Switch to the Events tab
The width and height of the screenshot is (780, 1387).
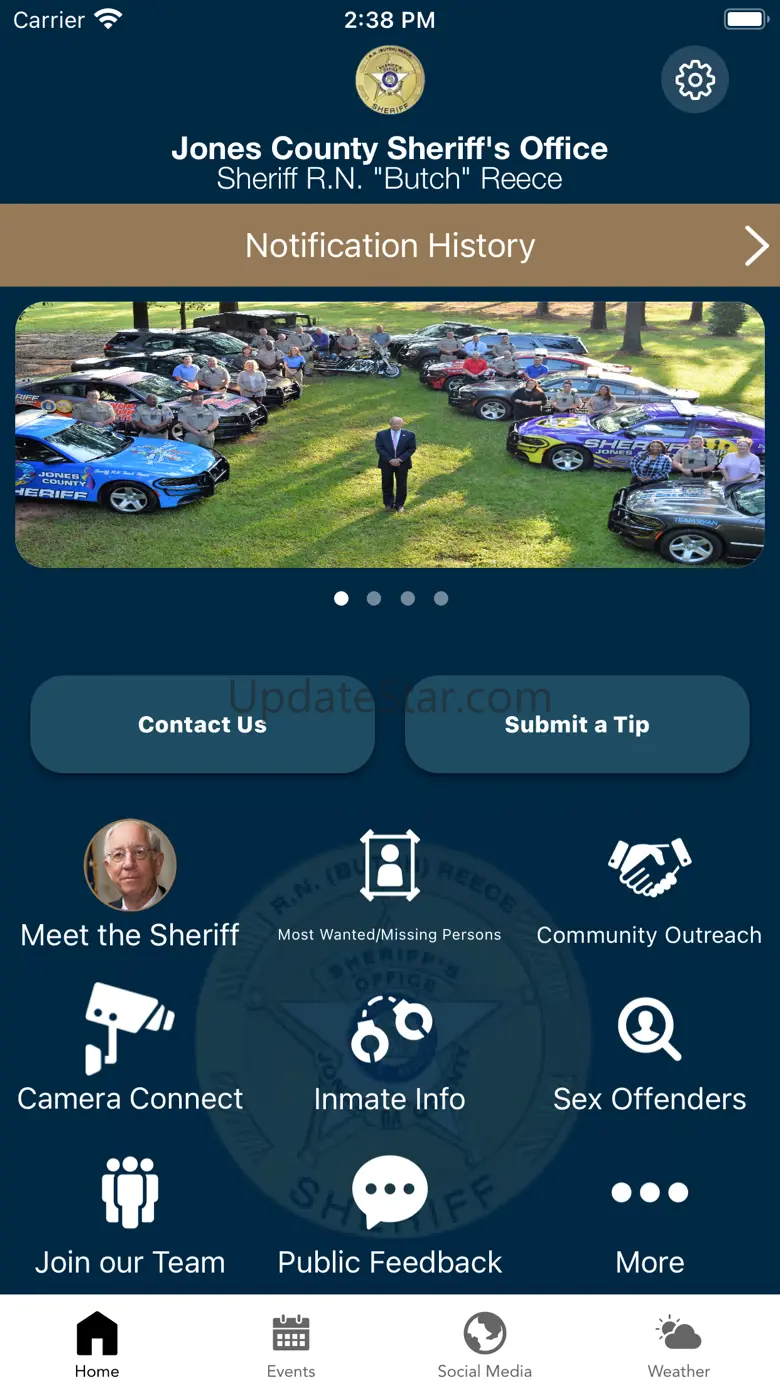pos(291,1343)
